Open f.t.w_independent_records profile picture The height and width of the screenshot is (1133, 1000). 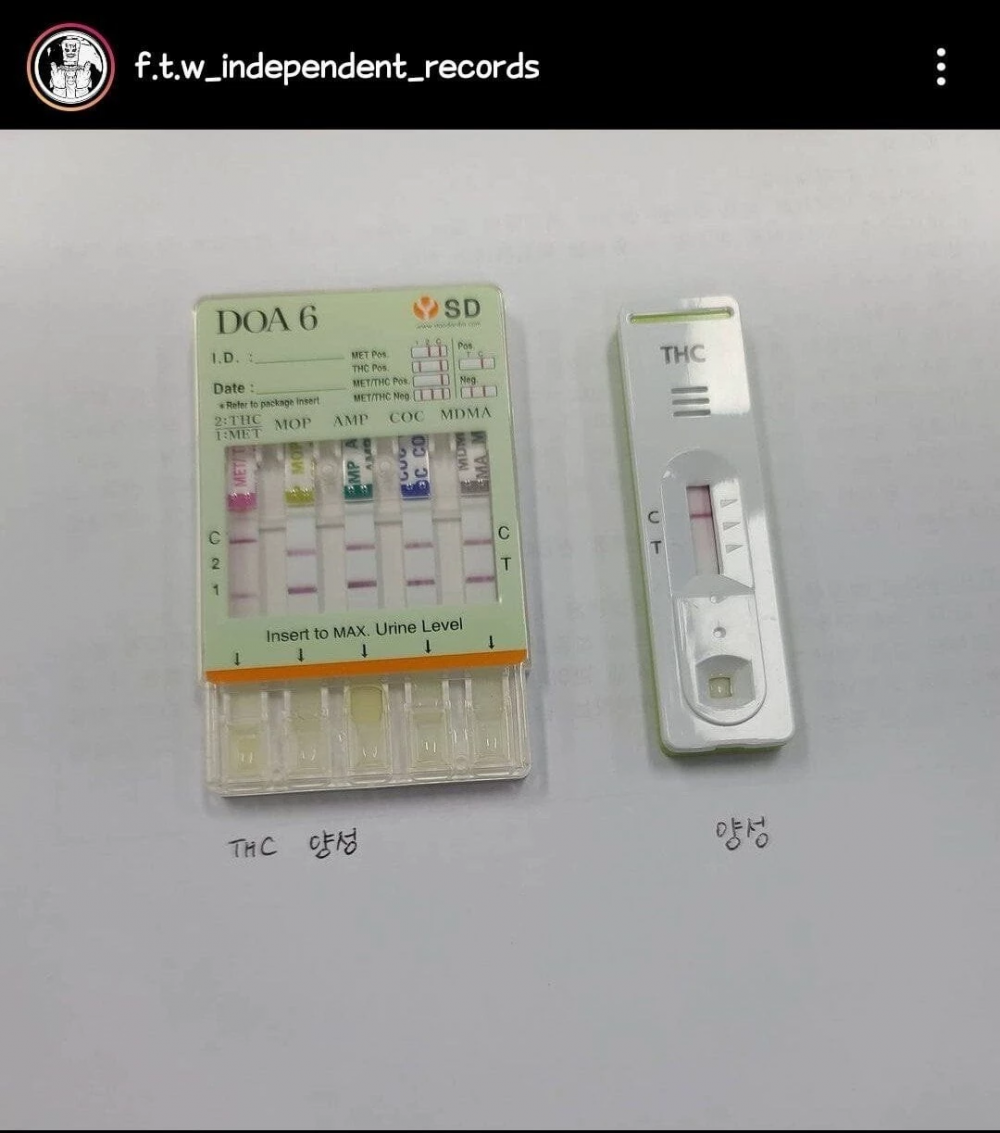pos(68,67)
